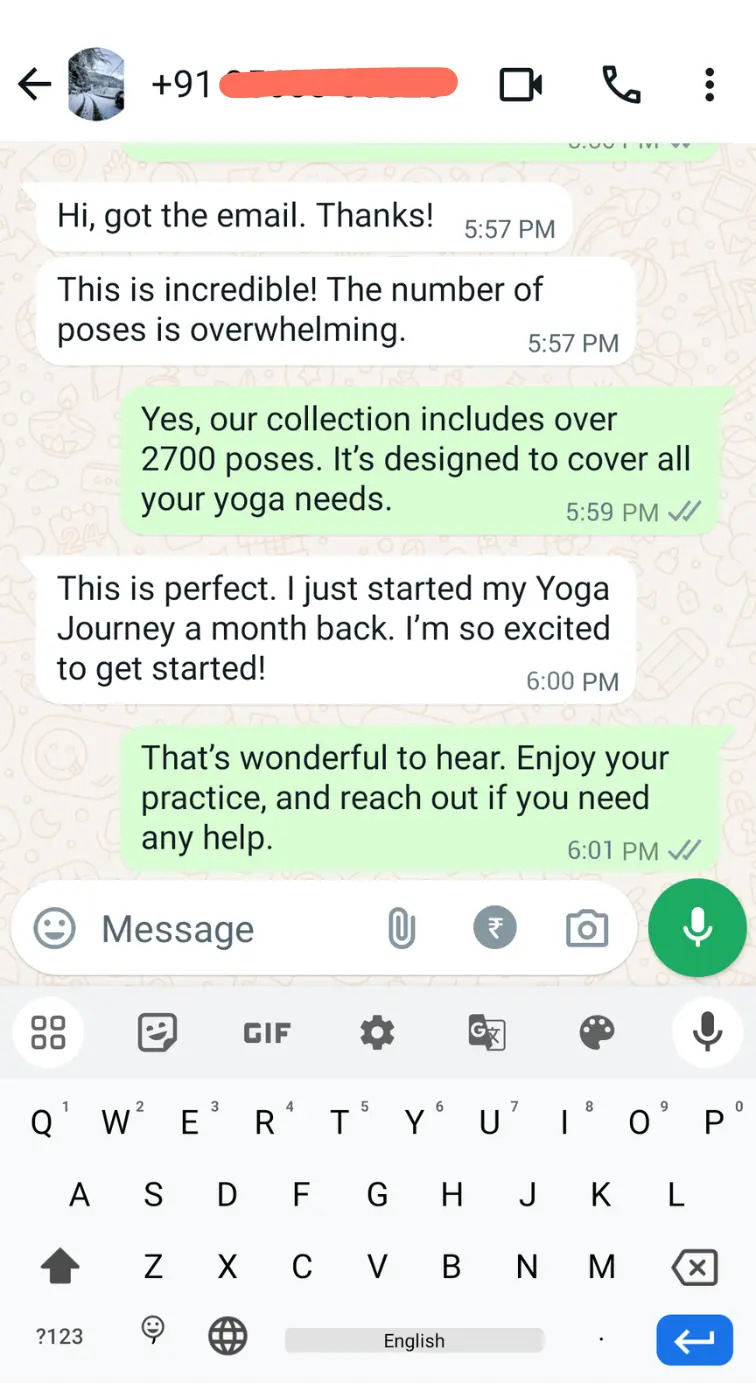The image size is (756, 1400).
Task: Open the emoji picker in message bar
Action: click(x=55, y=929)
